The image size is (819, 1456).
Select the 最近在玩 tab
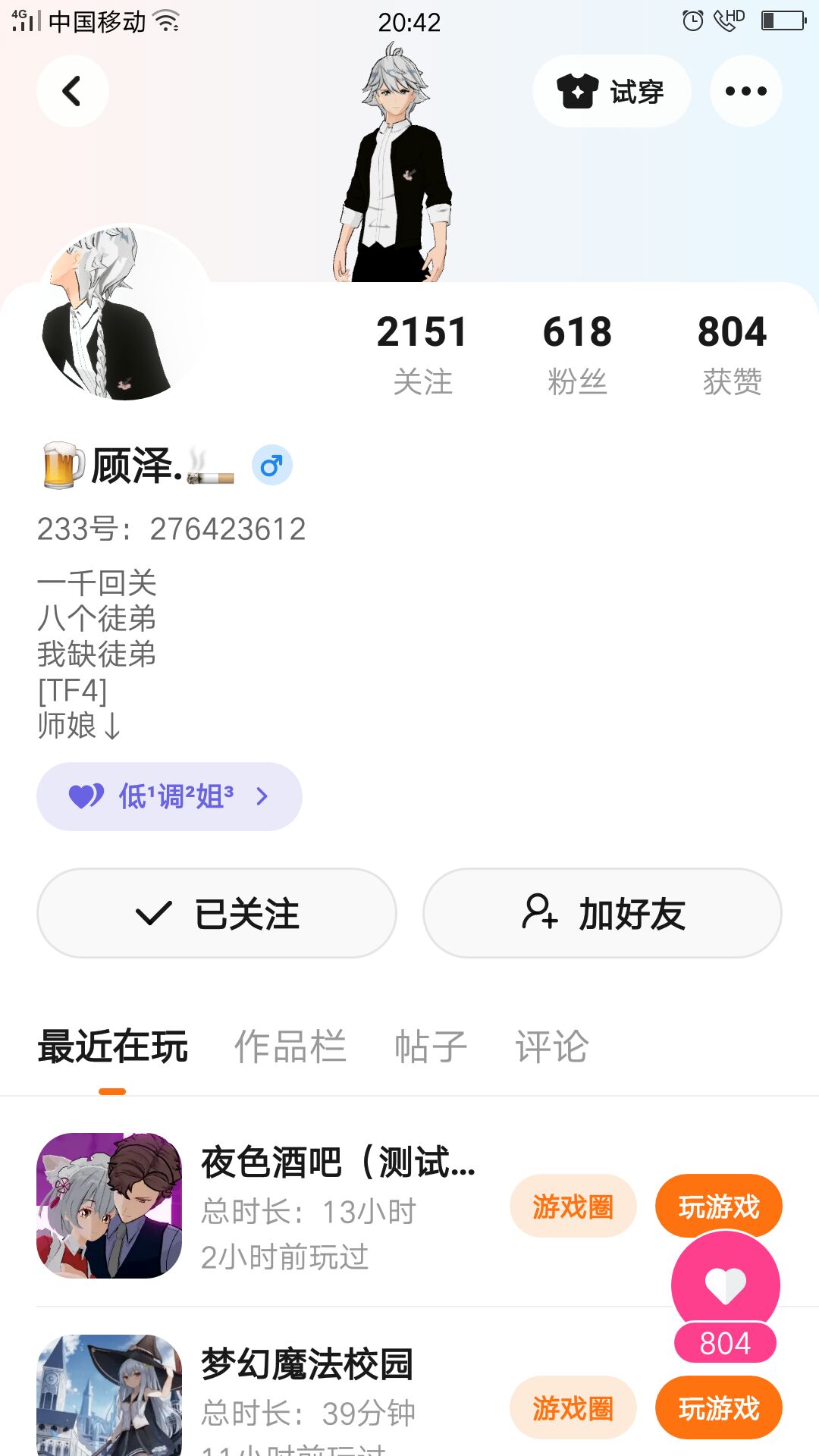click(x=112, y=1046)
